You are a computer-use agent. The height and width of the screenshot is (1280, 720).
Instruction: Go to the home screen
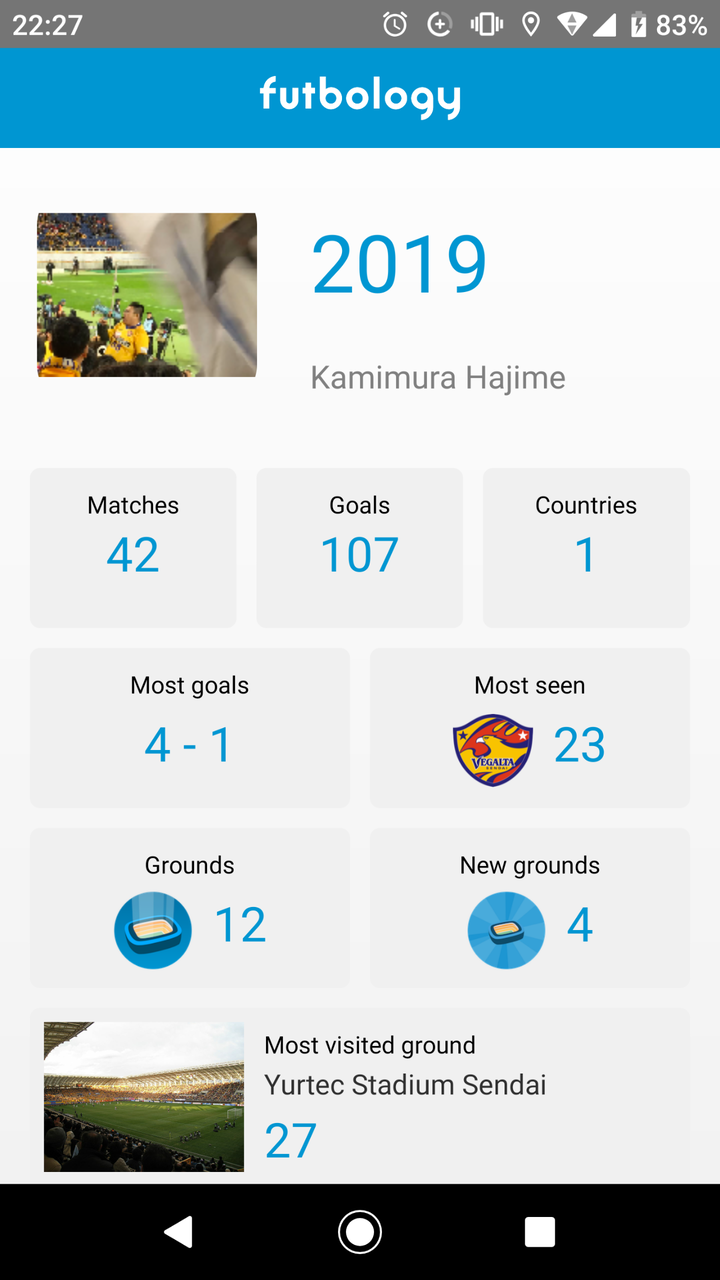coord(360,1232)
